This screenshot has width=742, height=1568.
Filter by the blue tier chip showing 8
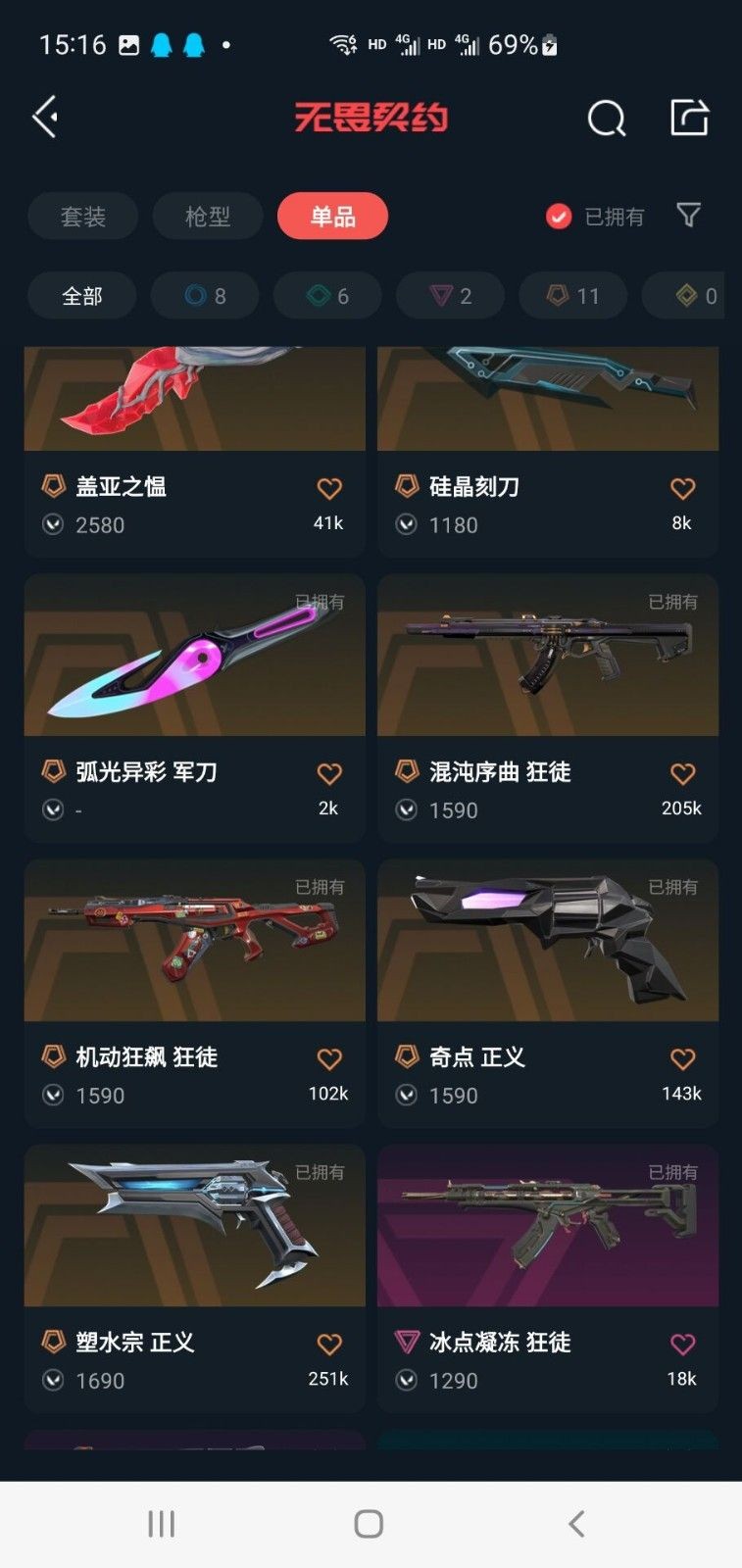[205, 296]
